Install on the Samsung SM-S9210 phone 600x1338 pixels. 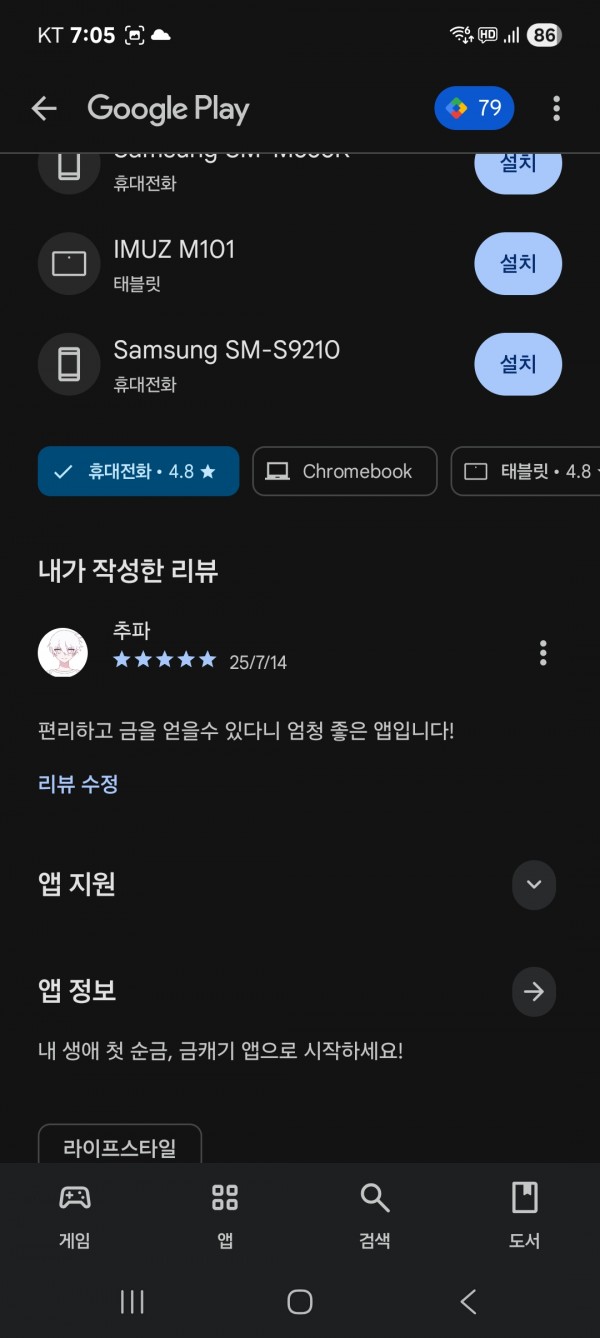pyautogui.click(x=518, y=364)
